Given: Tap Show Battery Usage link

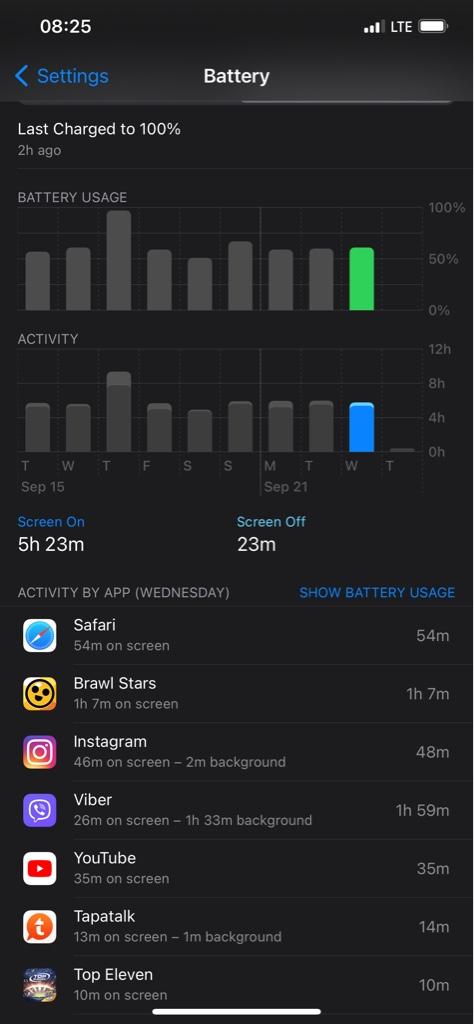Looking at the screenshot, I should coord(377,592).
